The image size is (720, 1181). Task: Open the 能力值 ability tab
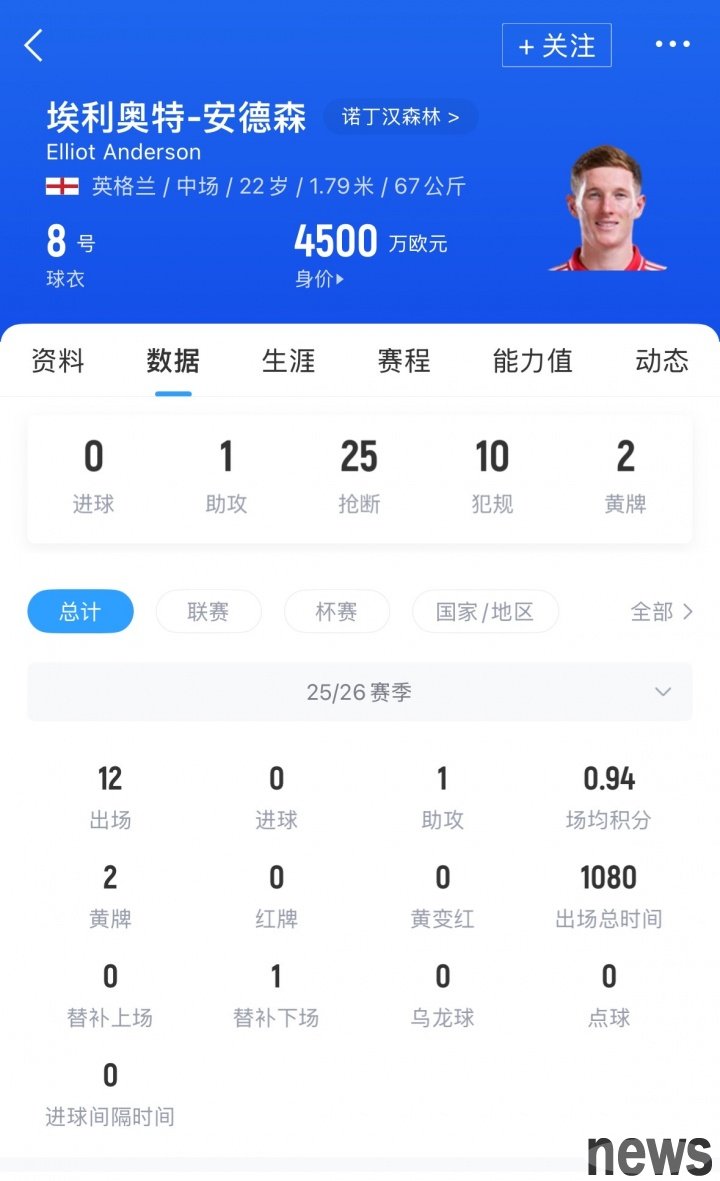coord(532,361)
